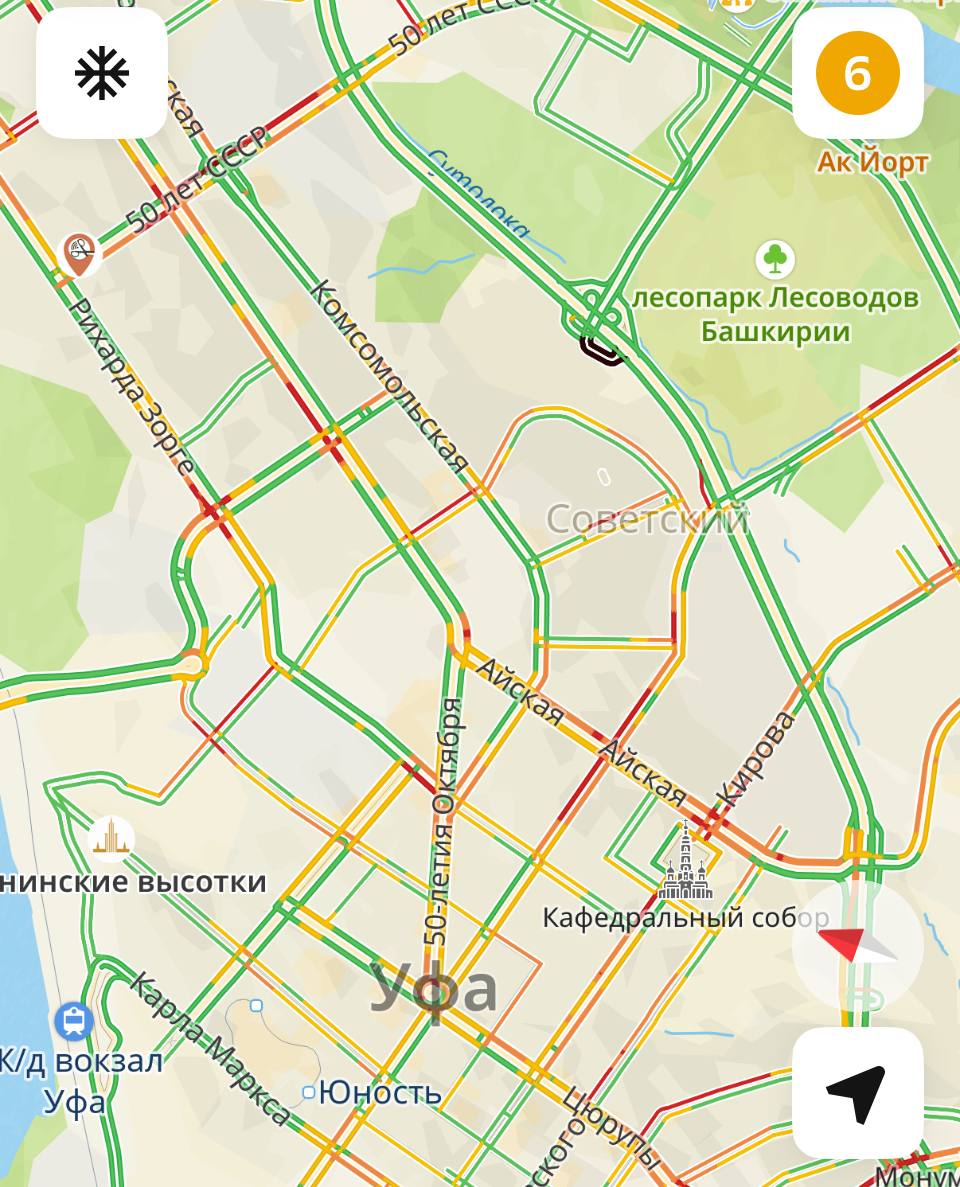Open the snowflake weather button
The width and height of the screenshot is (960, 1187).
point(101,73)
